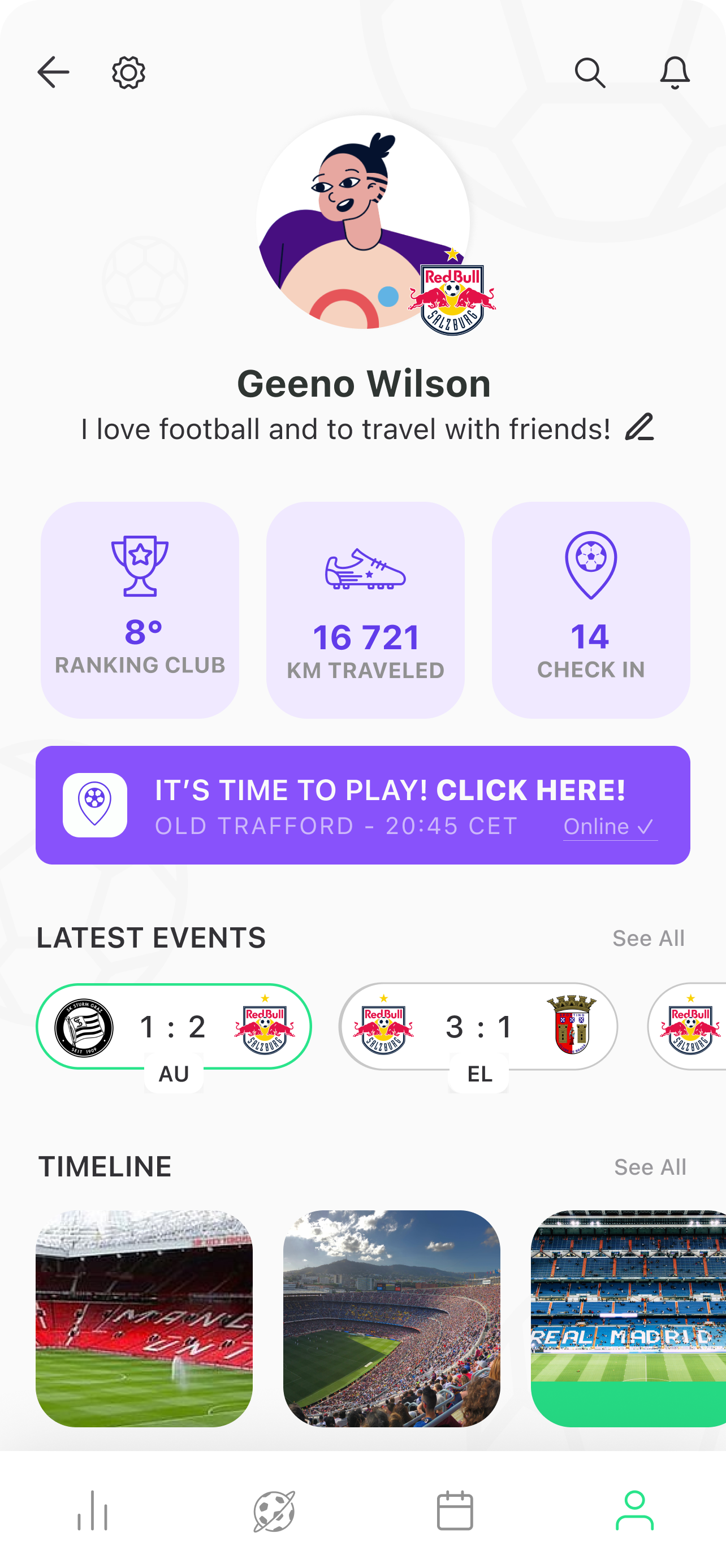The image size is (726, 1568).
Task: Open the red Manchester United stadium photo
Action: point(144,1318)
